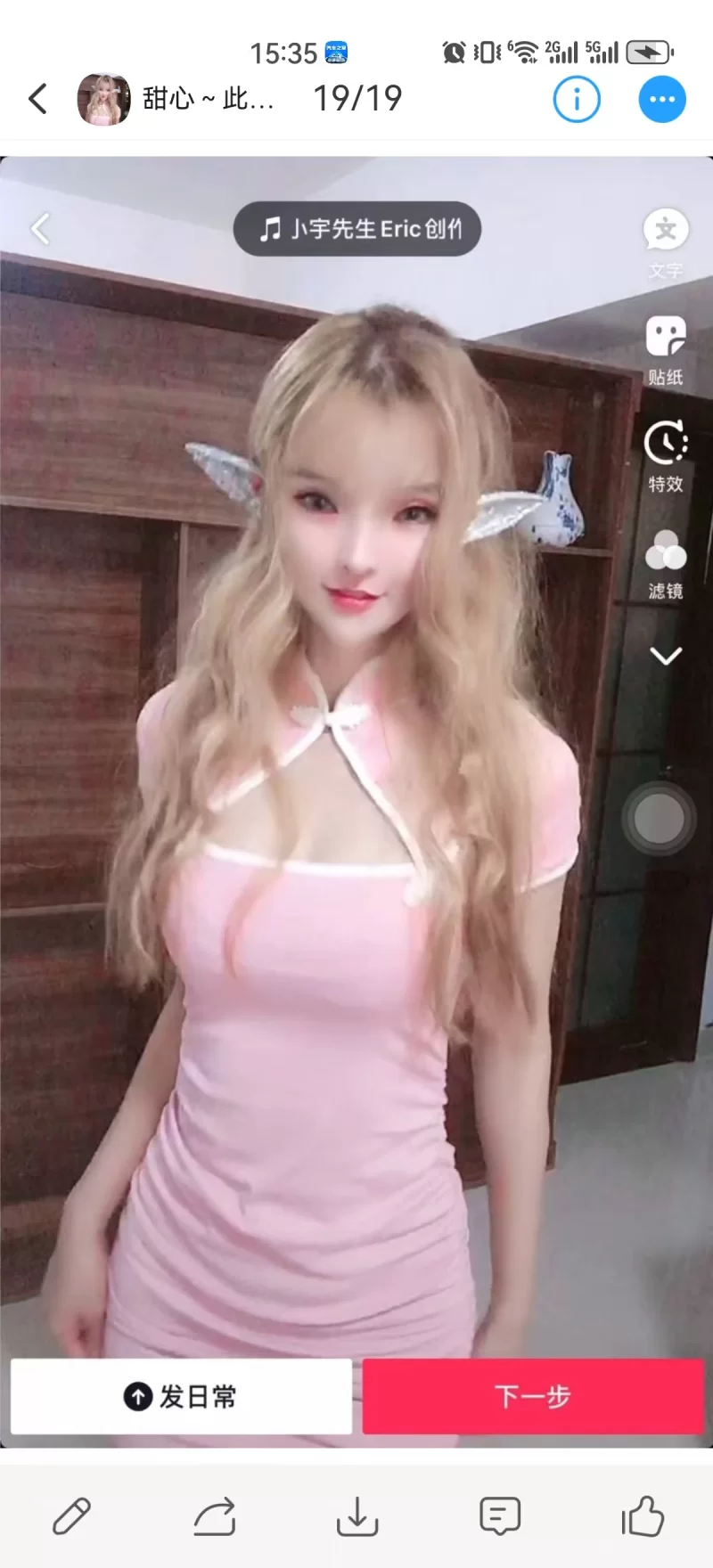The width and height of the screenshot is (713, 1568).
Task: Go back from the image viewer
Action: pos(37,99)
